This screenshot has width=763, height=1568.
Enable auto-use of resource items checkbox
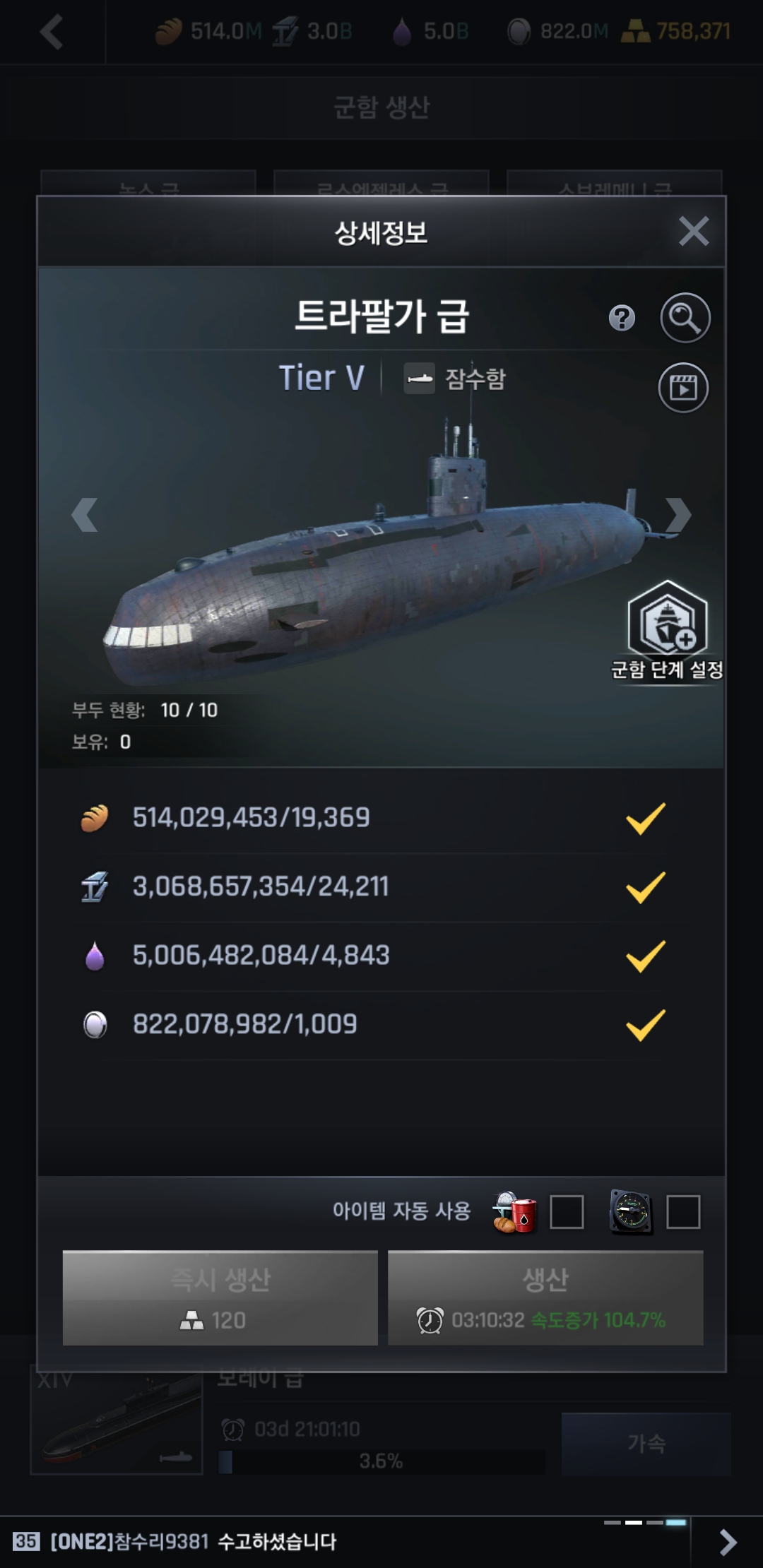click(x=567, y=1212)
